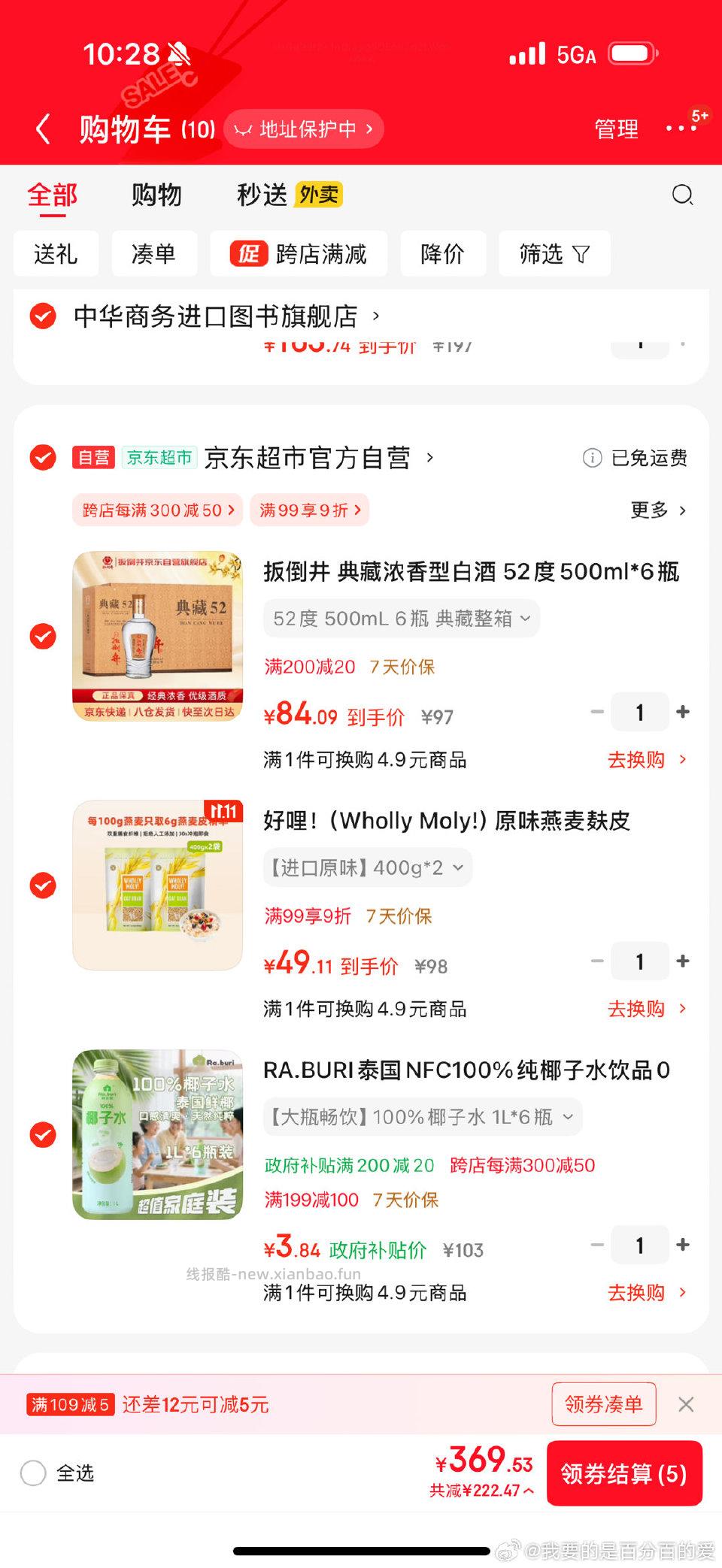Viewport: 722px width, 1568px height.
Task: Go back using the left arrow
Action: 43,129
